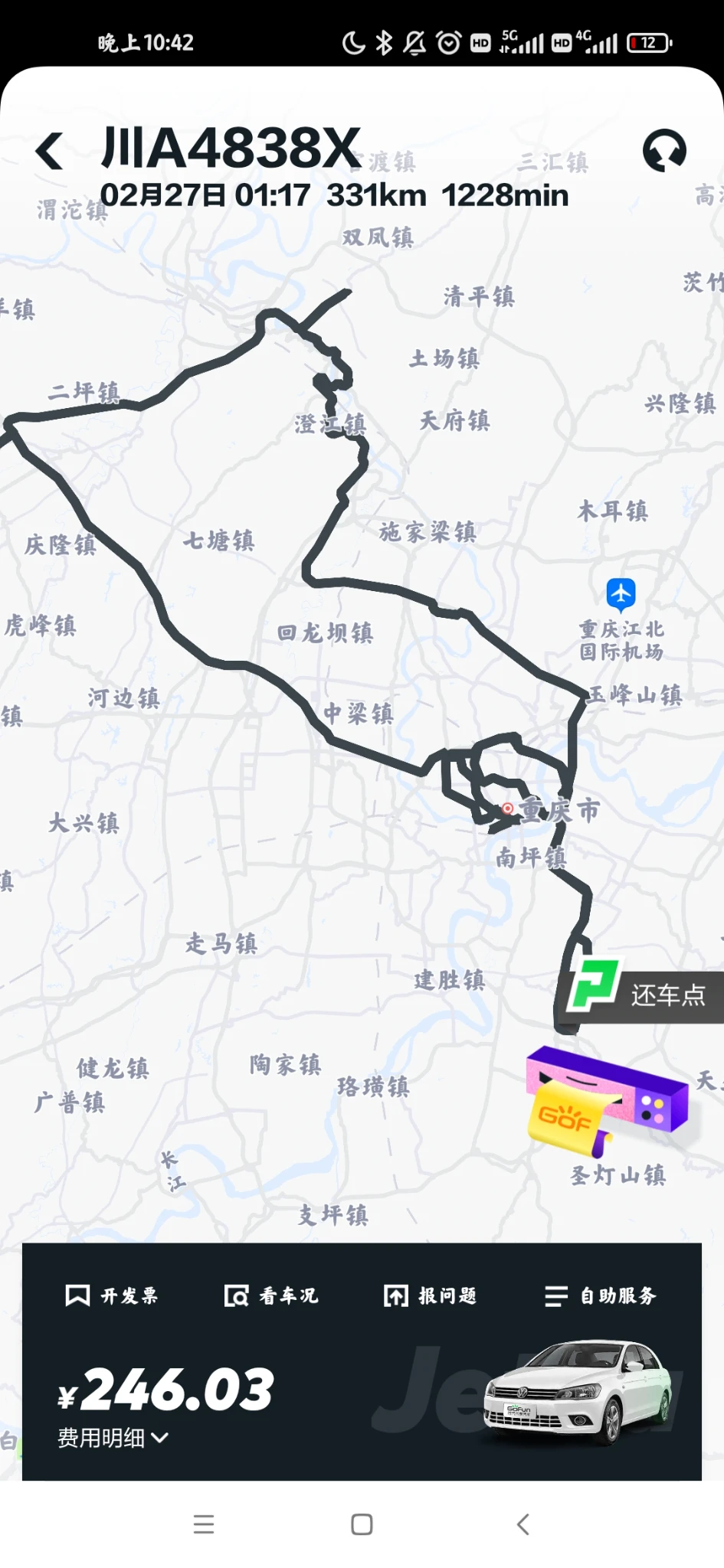Report a problem via 报问题
This screenshot has width=724, height=1568.
point(430,1295)
